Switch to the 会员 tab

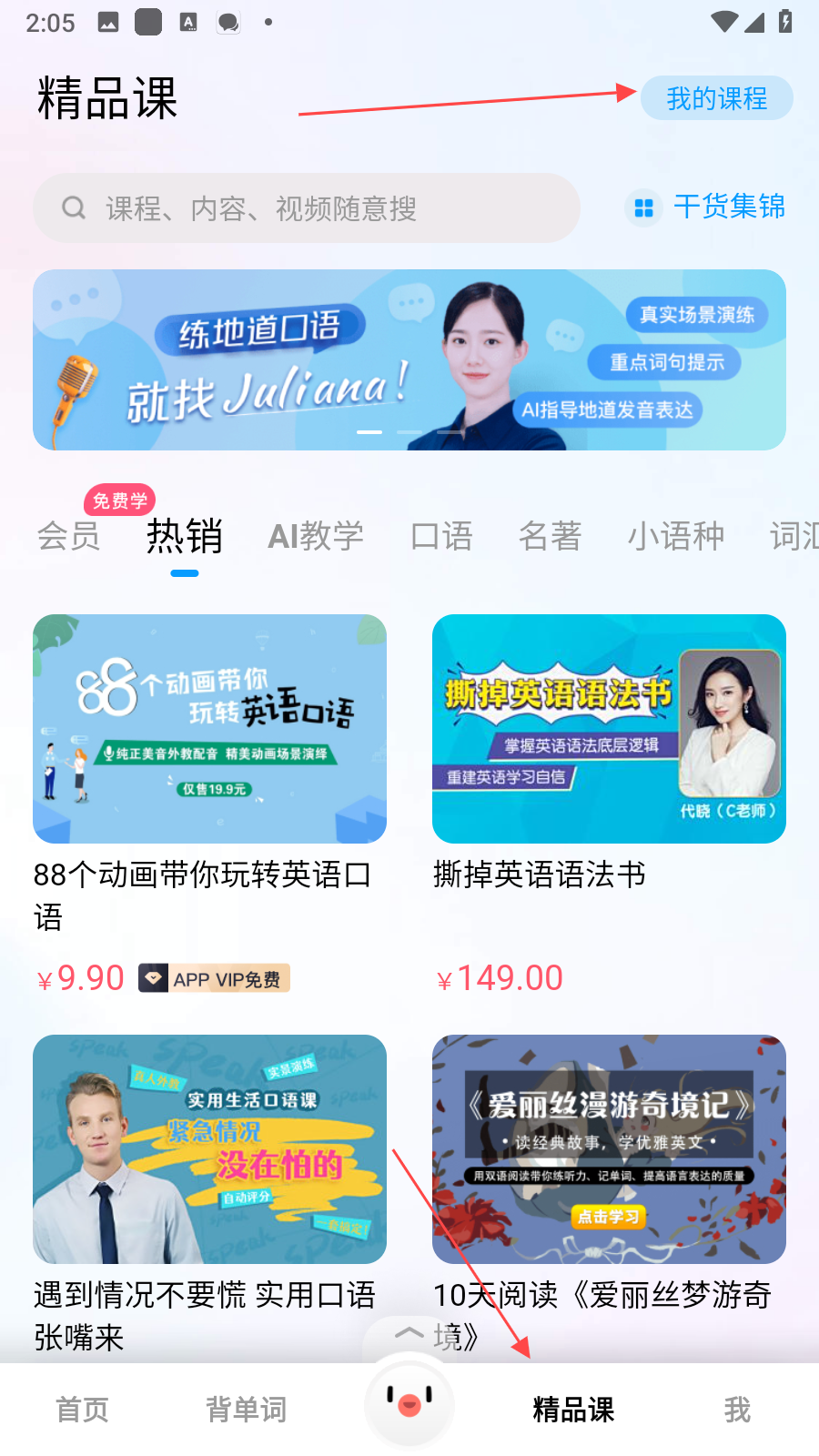click(69, 536)
